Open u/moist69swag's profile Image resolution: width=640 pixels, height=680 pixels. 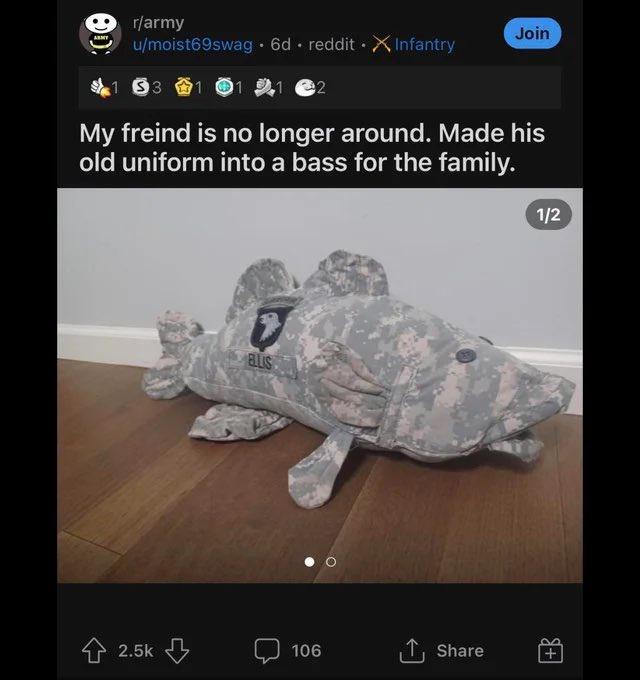185,44
